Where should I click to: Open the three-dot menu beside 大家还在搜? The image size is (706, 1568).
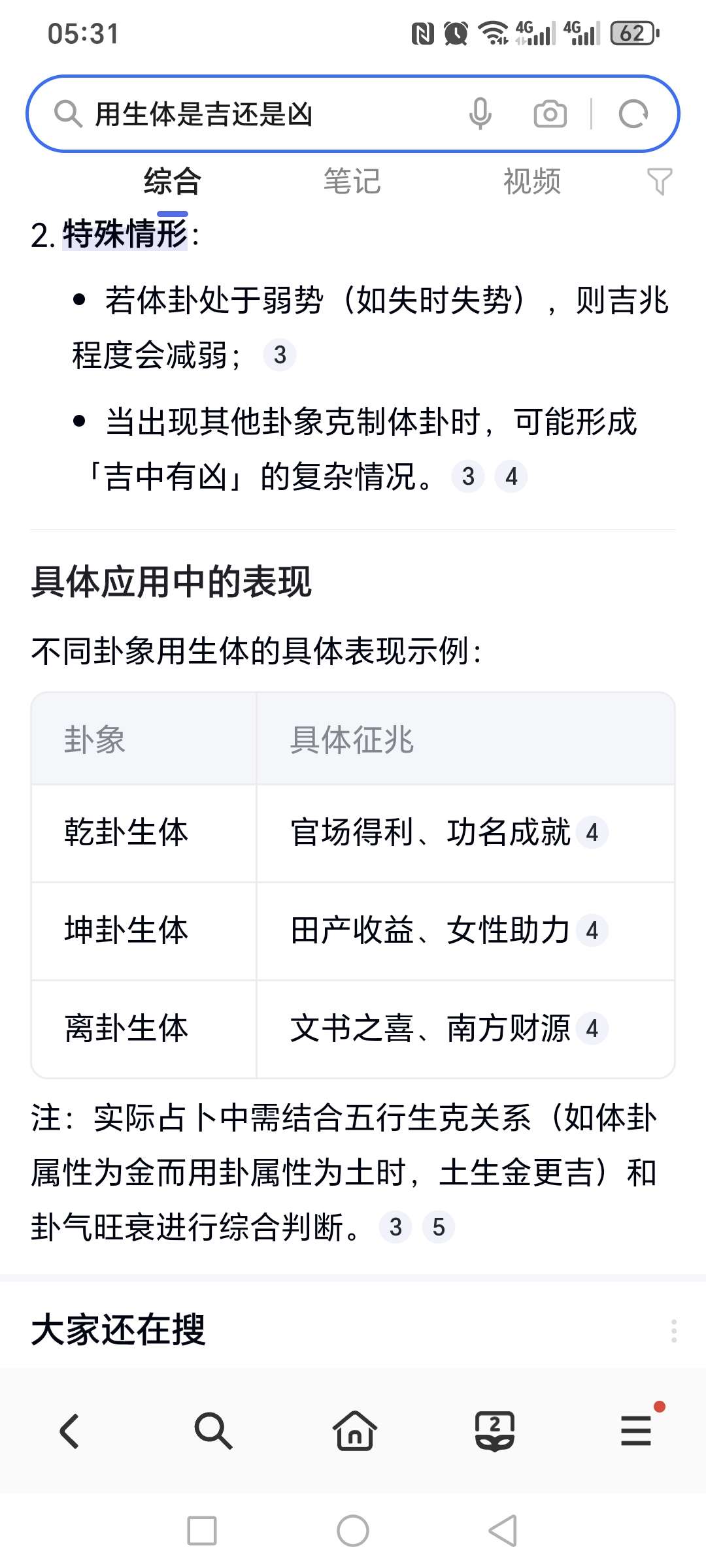point(673,1331)
